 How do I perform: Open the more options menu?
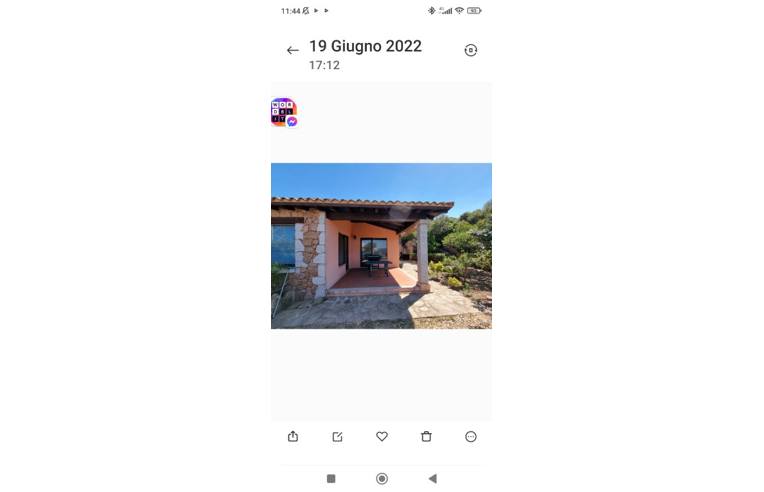click(x=471, y=436)
